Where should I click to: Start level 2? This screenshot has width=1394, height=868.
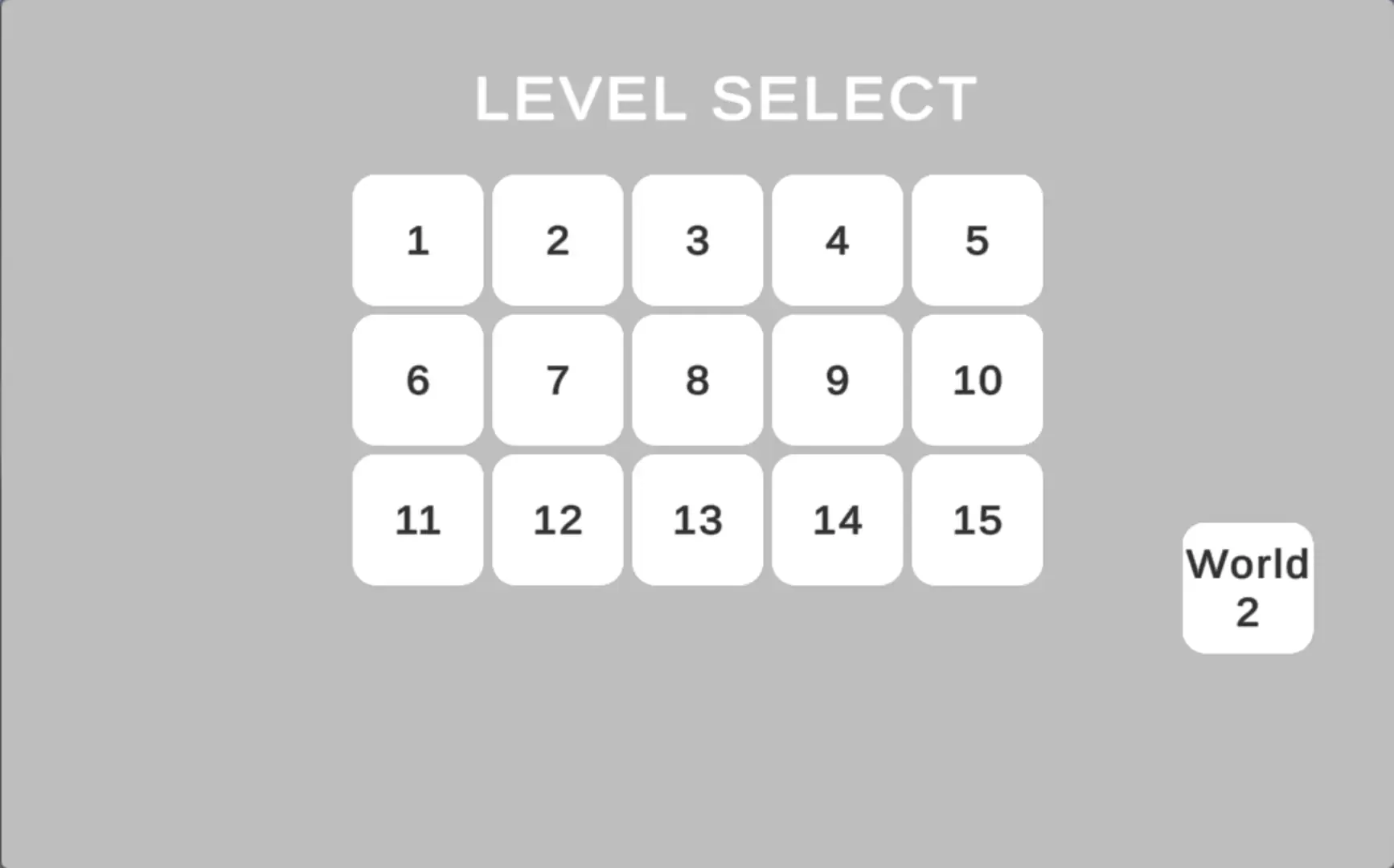[x=557, y=240]
